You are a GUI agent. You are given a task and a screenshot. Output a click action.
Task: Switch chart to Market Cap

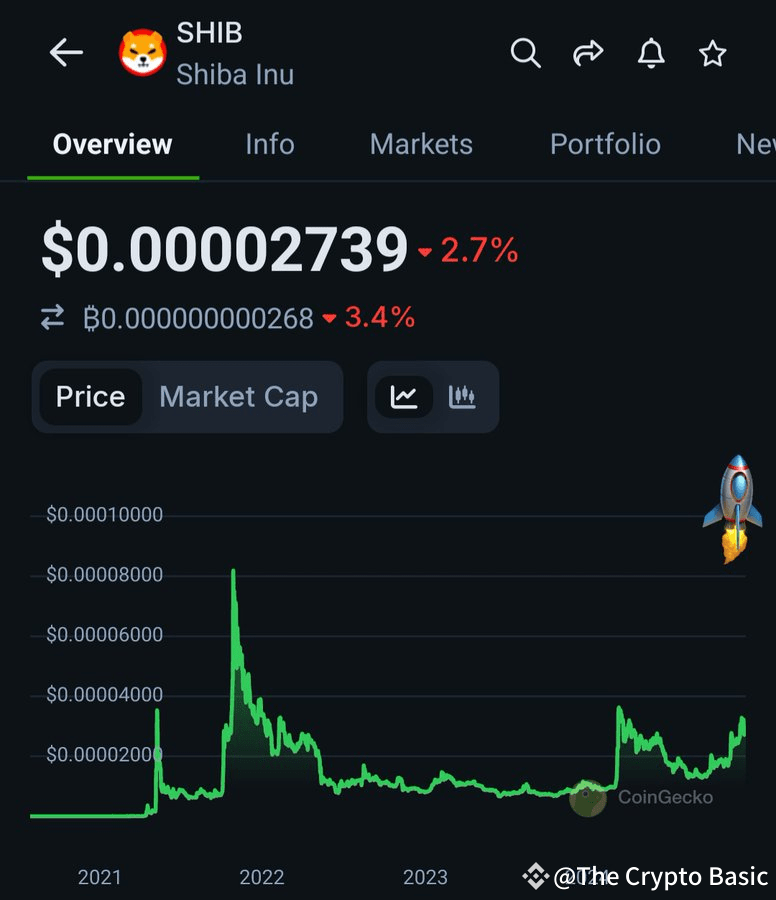click(238, 397)
